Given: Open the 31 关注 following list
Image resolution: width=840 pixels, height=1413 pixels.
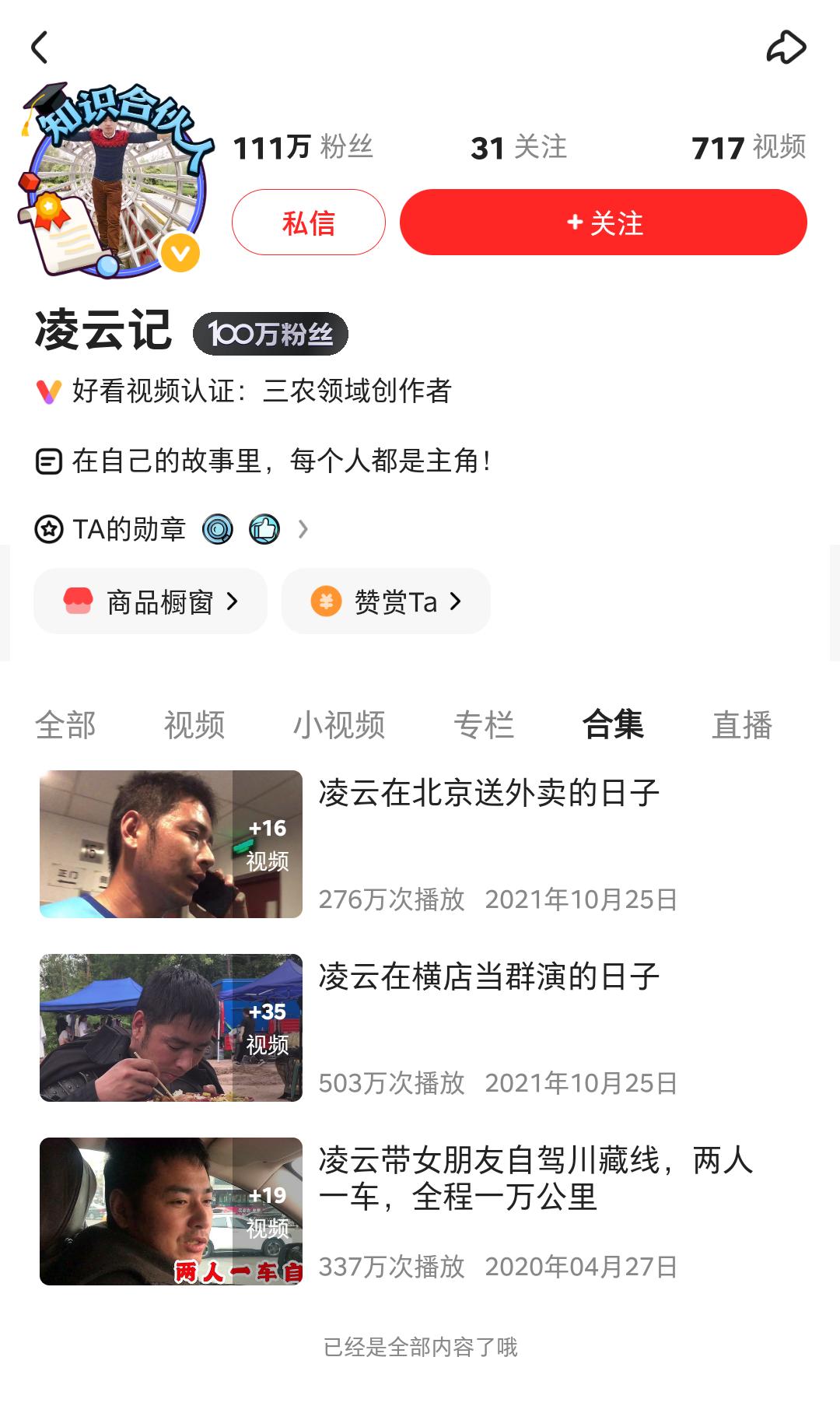Looking at the screenshot, I should click(518, 147).
